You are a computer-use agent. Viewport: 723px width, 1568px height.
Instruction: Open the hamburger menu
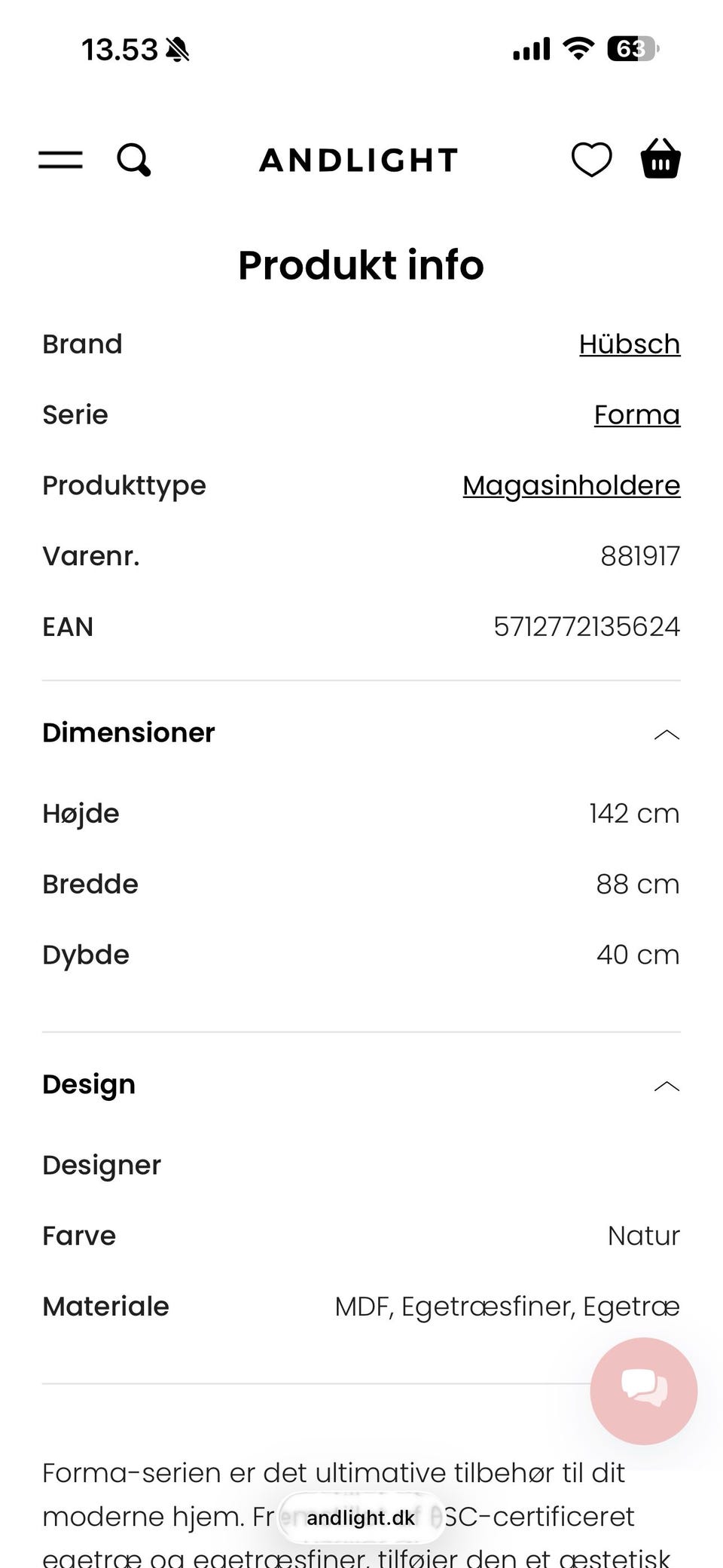point(60,160)
